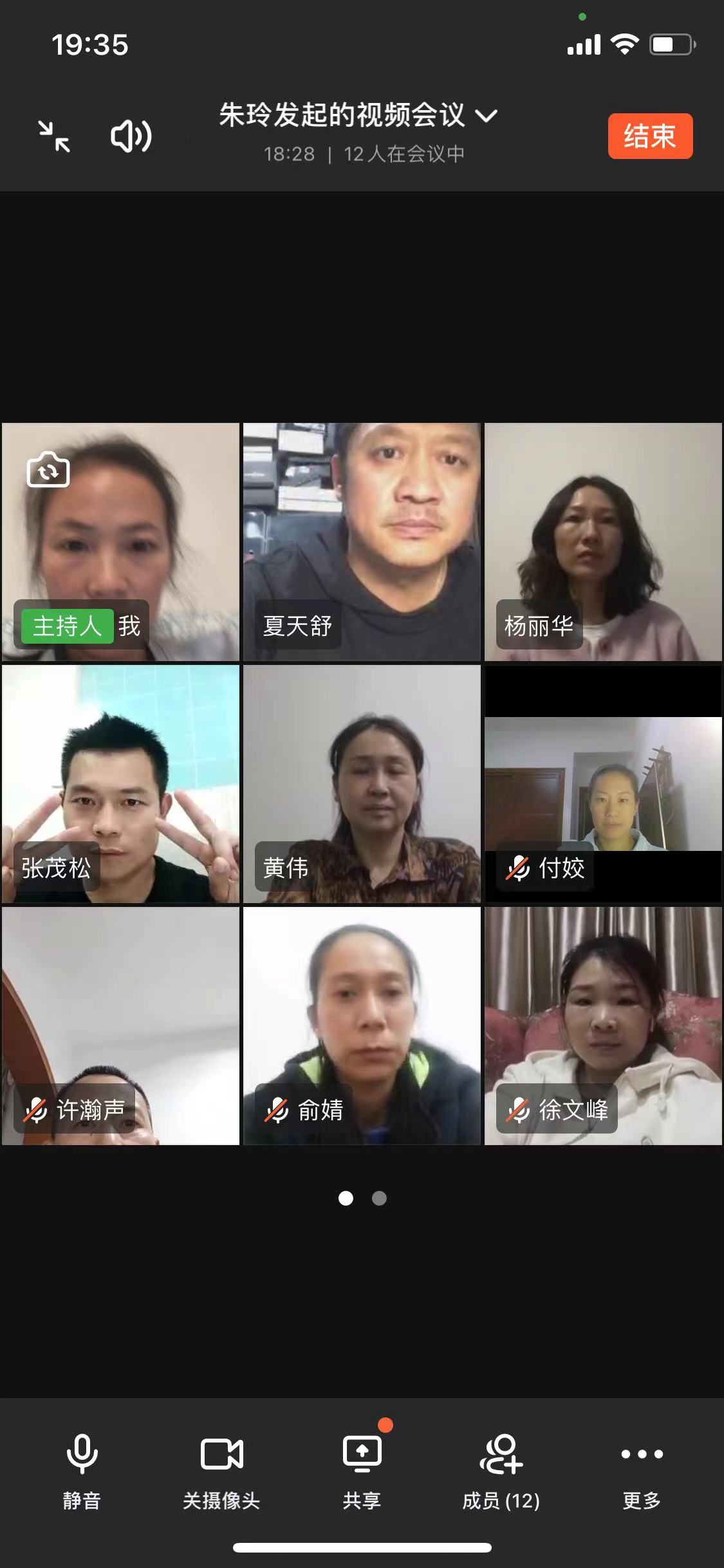Toggle the speaker audio output
Screen dimensions: 724x1568
pyautogui.click(x=131, y=136)
